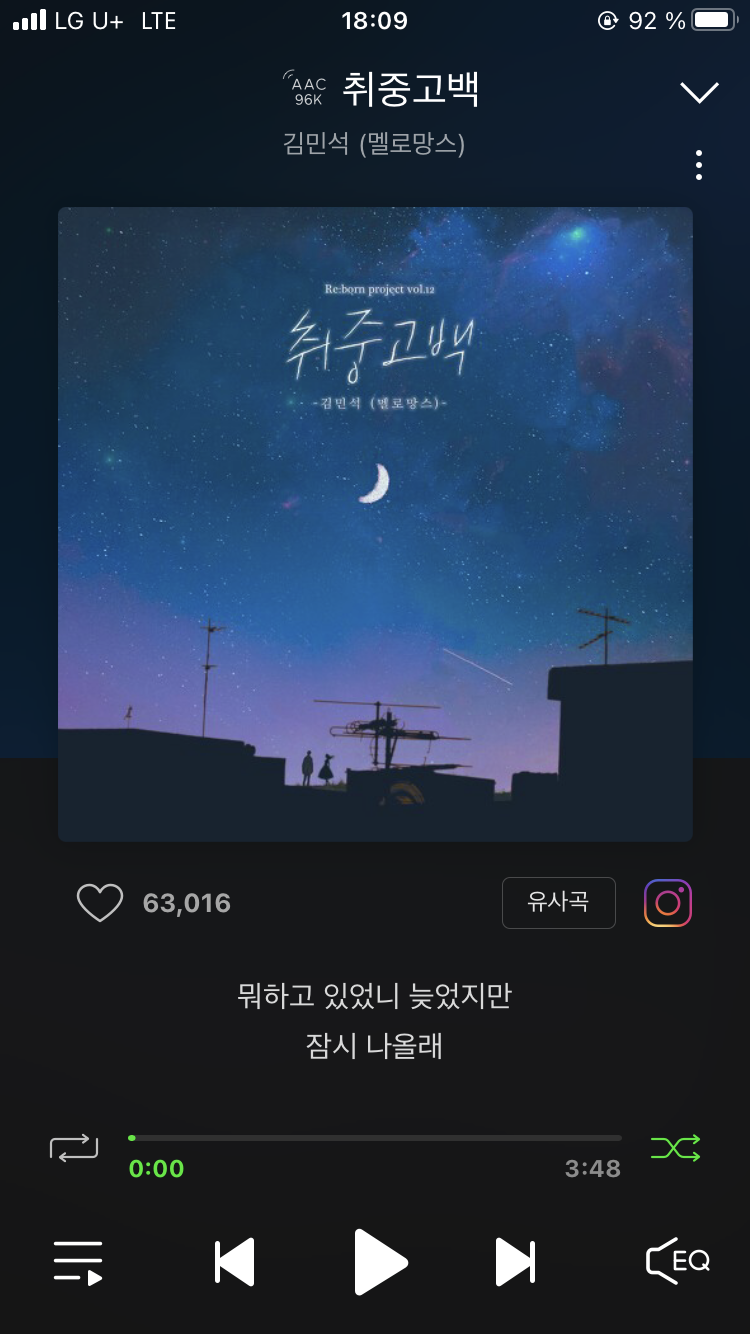
Task: Like the song 취중고백
Action: (100, 903)
